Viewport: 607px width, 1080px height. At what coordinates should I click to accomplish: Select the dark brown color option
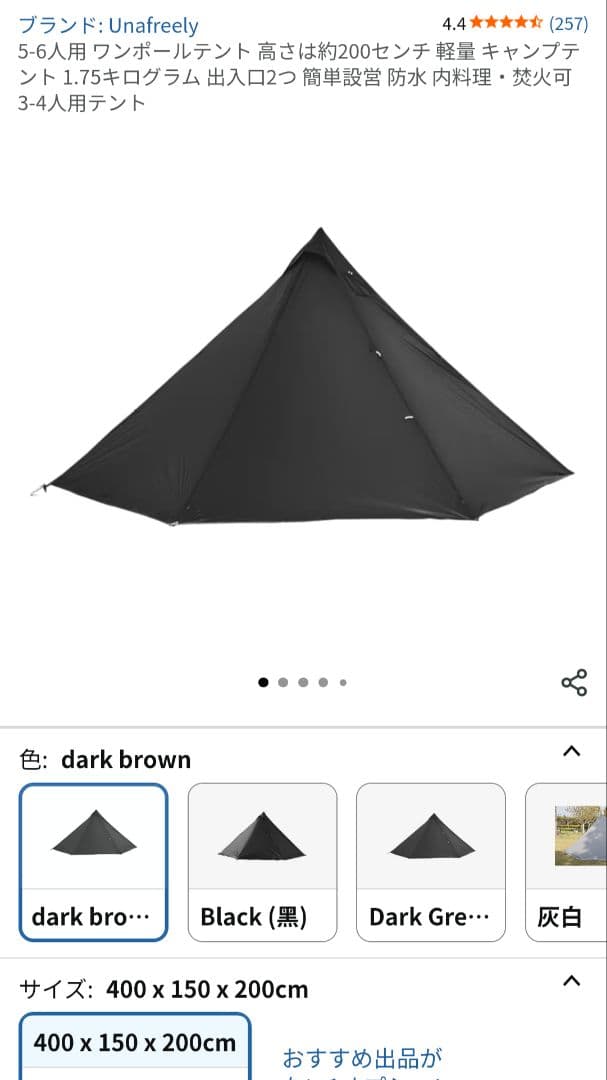click(x=93, y=861)
